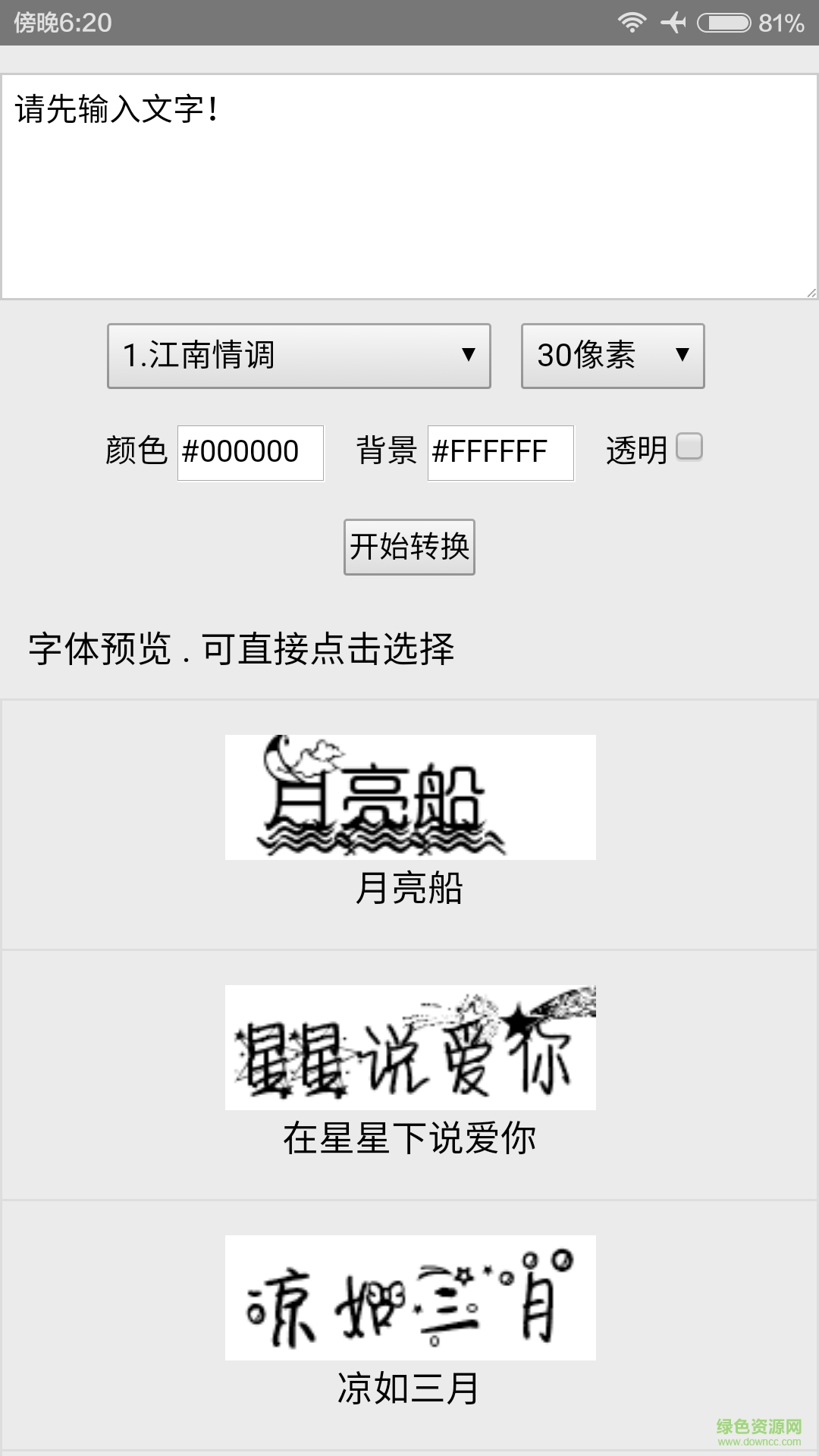This screenshot has width=819, height=1456.
Task: Click the 字体预览 section heading
Action: click(x=241, y=645)
